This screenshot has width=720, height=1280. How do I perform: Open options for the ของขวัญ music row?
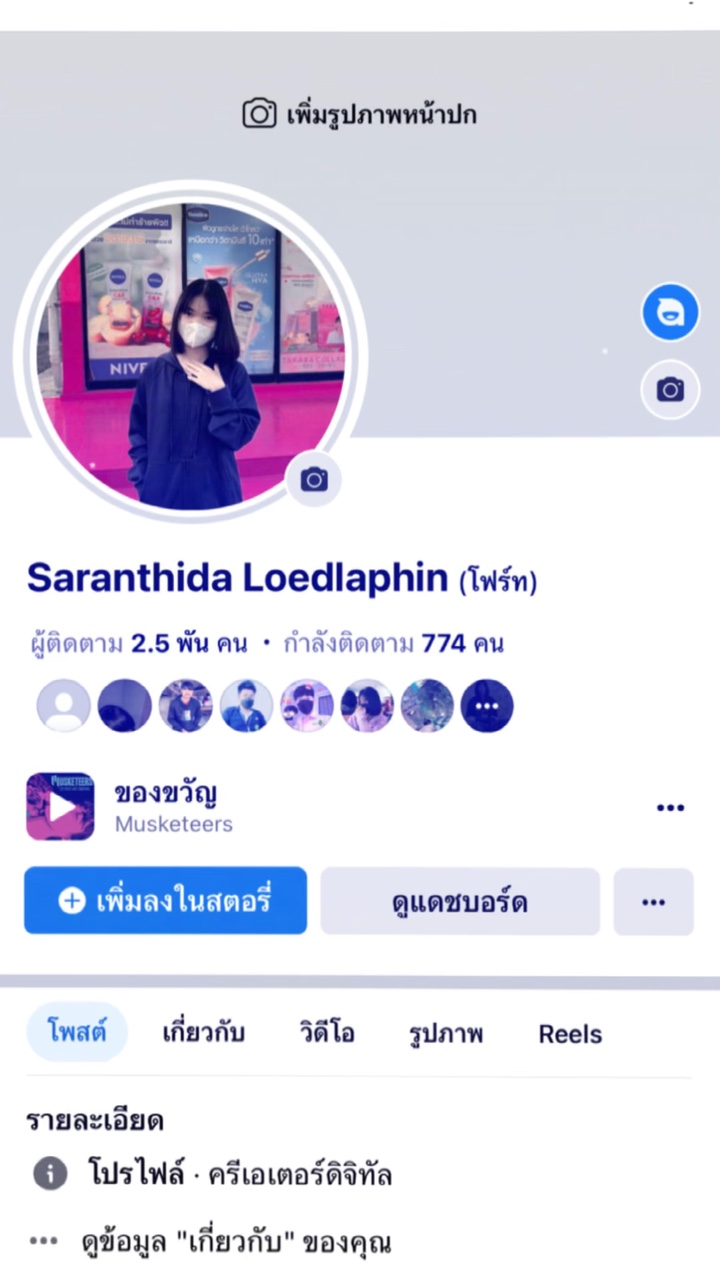point(670,808)
